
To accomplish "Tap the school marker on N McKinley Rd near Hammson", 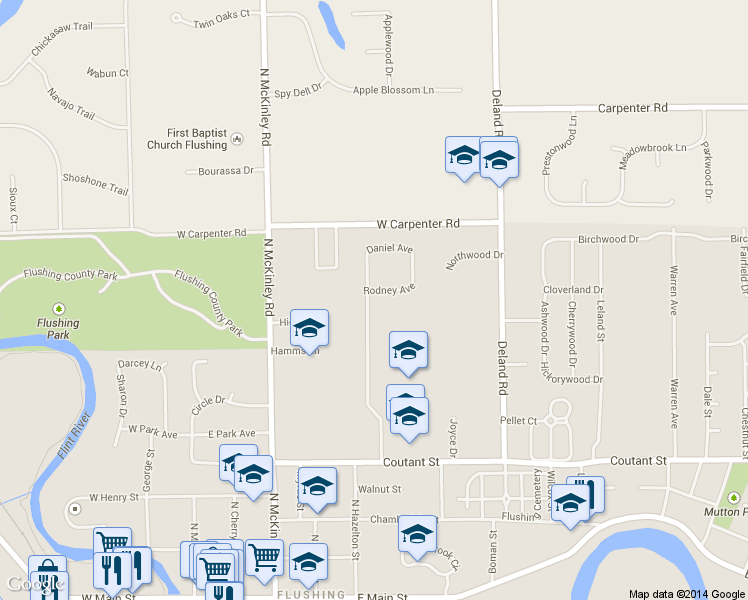I will tap(309, 327).
